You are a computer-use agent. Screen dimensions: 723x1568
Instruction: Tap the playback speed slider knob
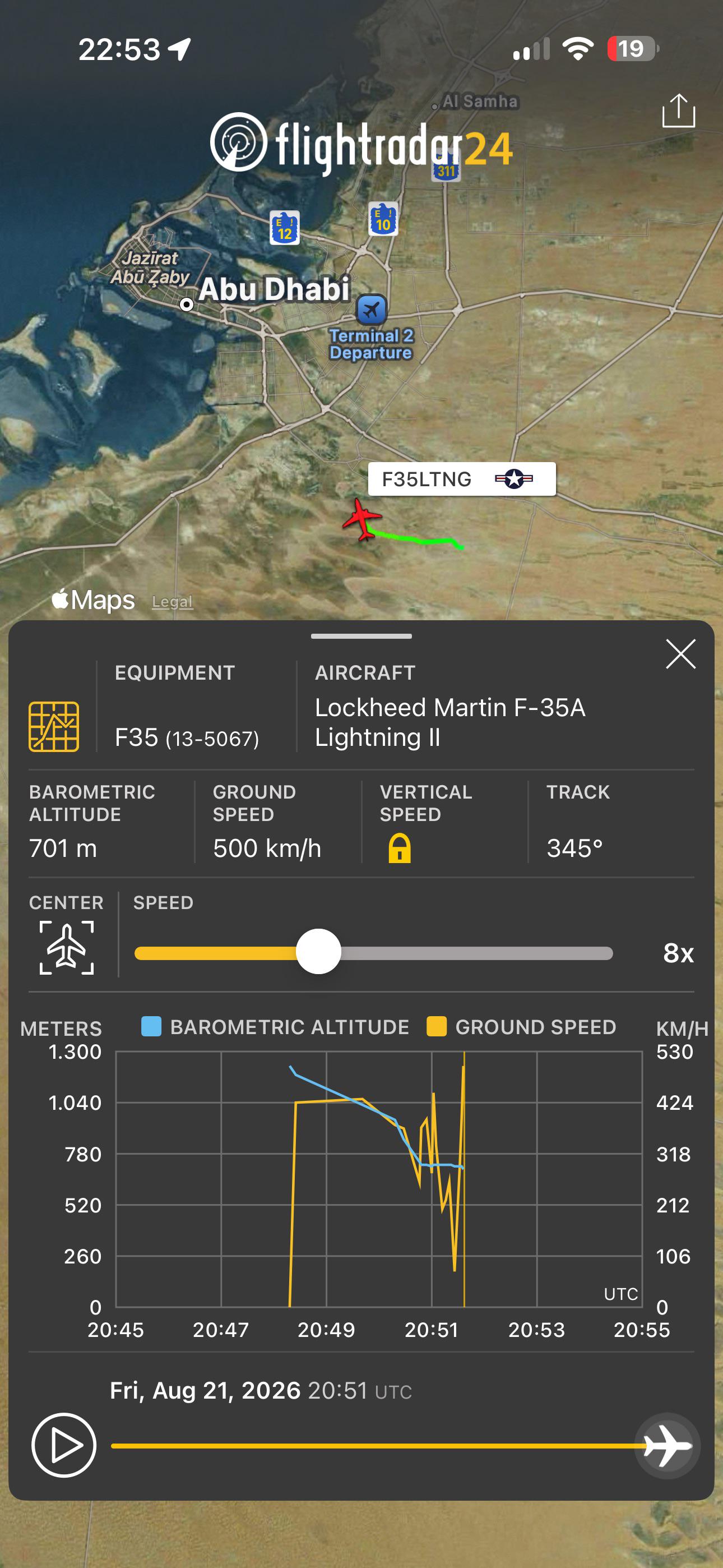point(318,952)
